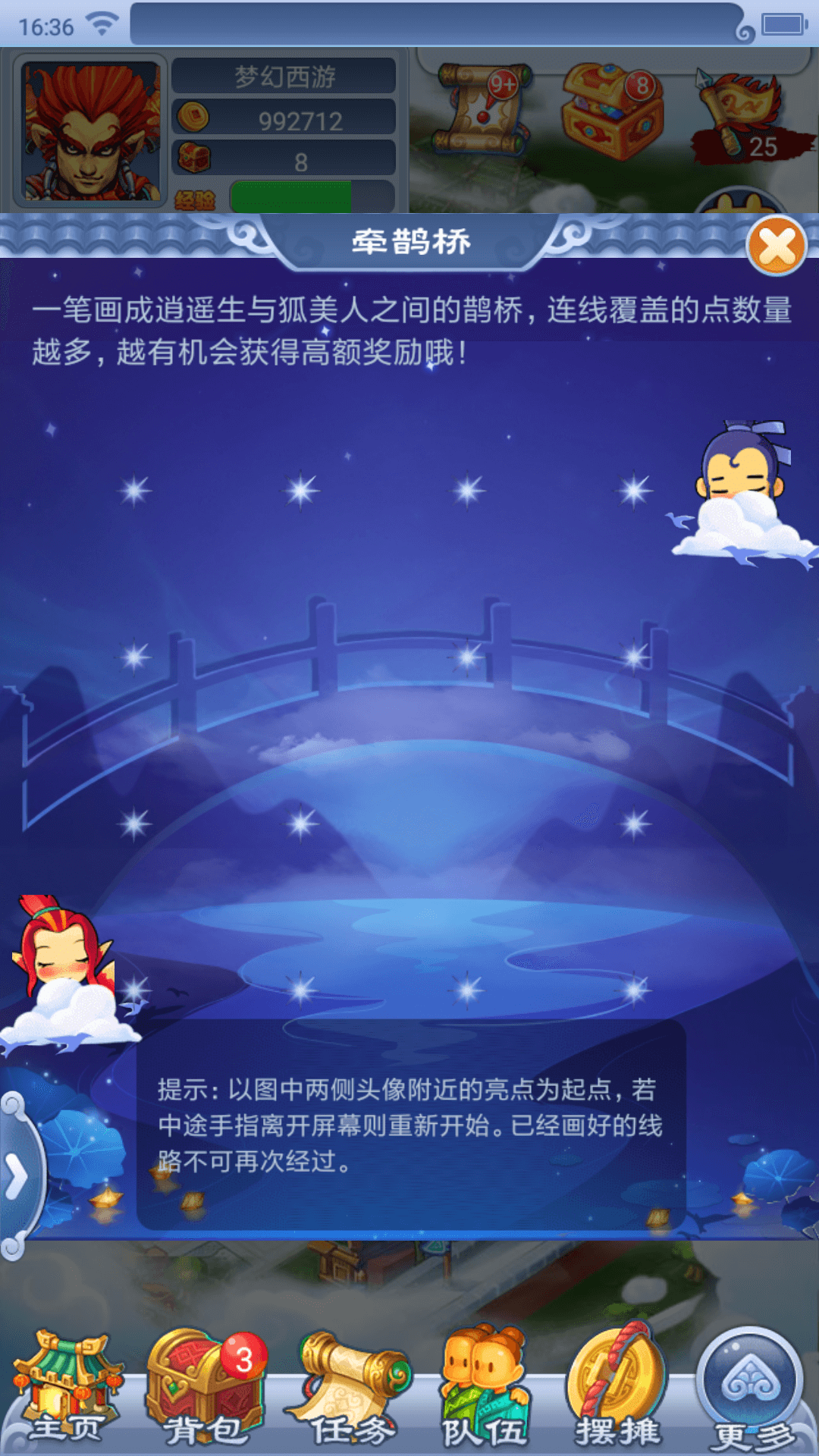Image resolution: width=819 pixels, height=1456 pixels.
Task: Go to the 主页 tab
Action: (68, 1388)
